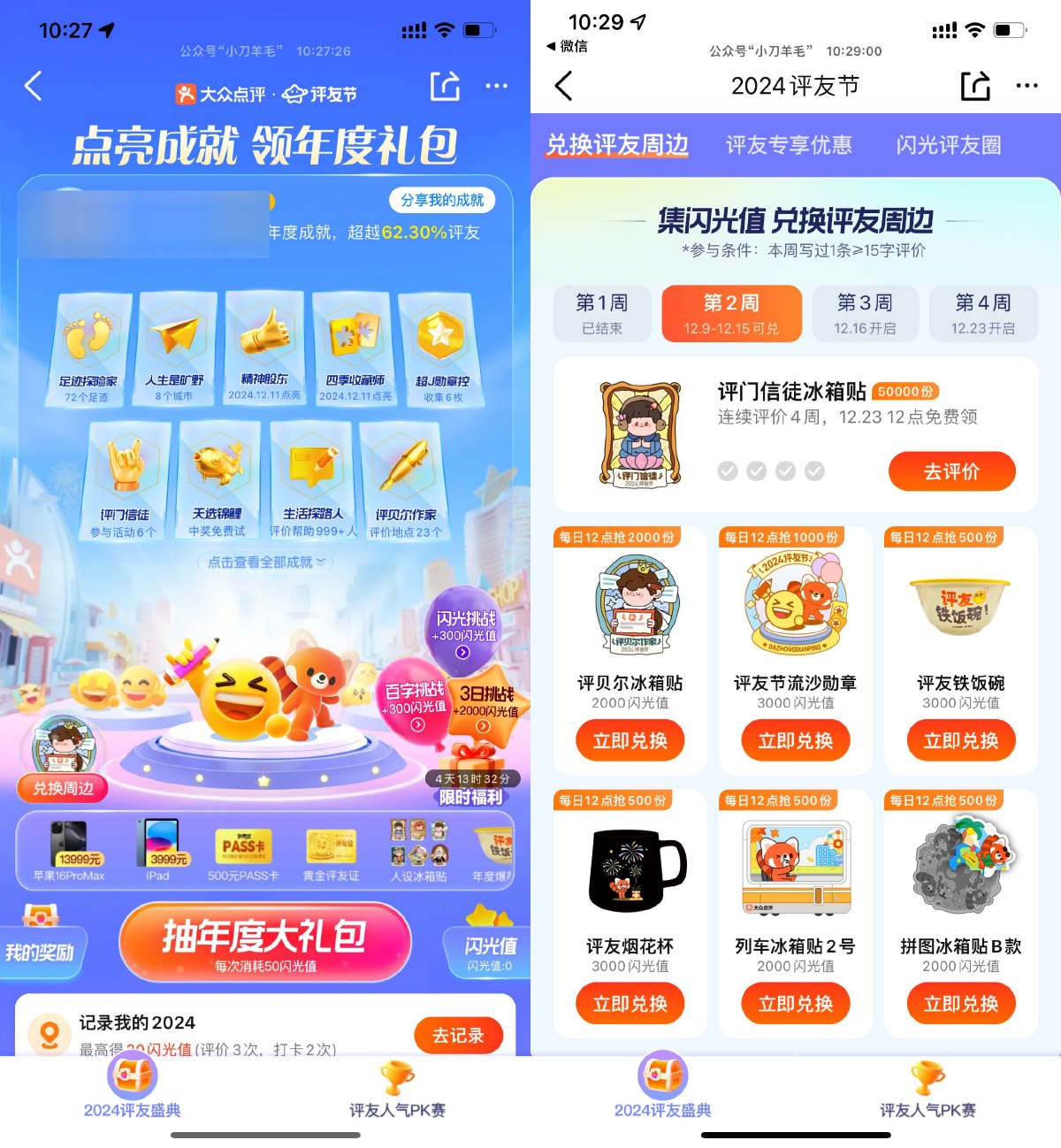The height and width of the screenshot is (1148, 1061).
Task: Redeem the 评友铁饭碗
Action: (960, 740)
